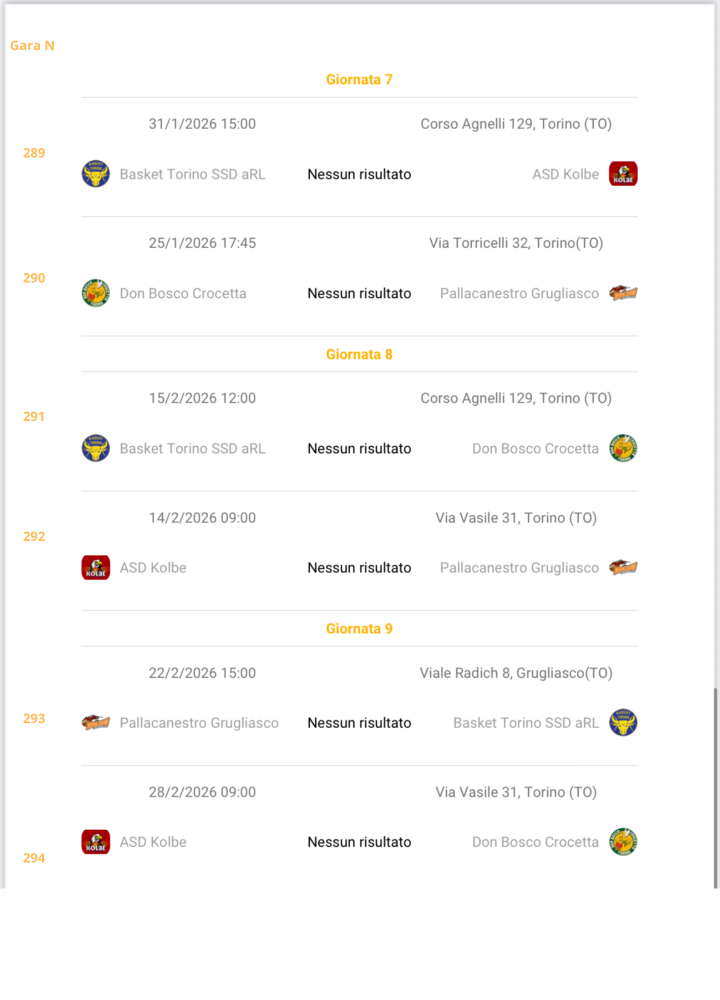
Task: View match 294 ASD Kolbe vs Don Bosco
Action: coord(359,842)
